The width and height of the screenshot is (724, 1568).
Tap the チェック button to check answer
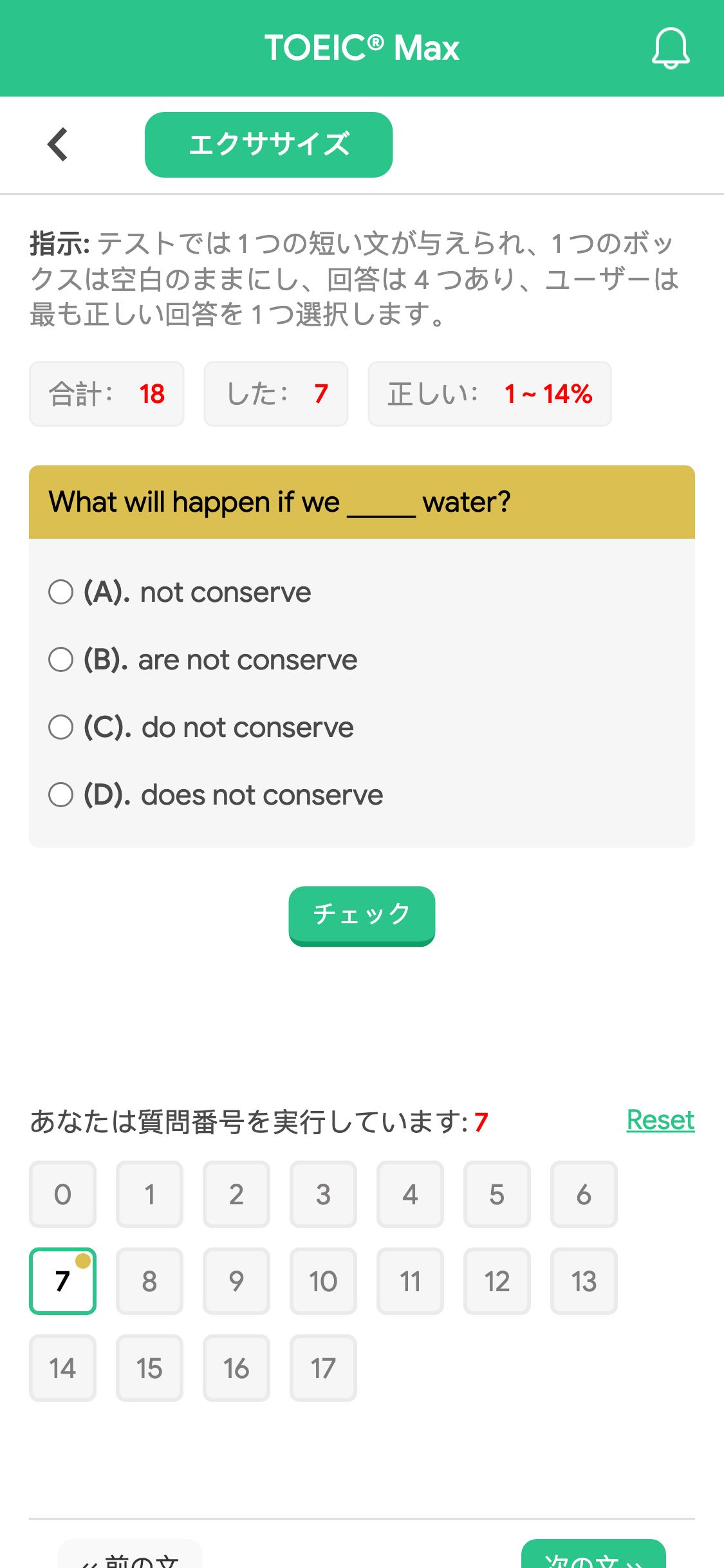tap(362, 915)
